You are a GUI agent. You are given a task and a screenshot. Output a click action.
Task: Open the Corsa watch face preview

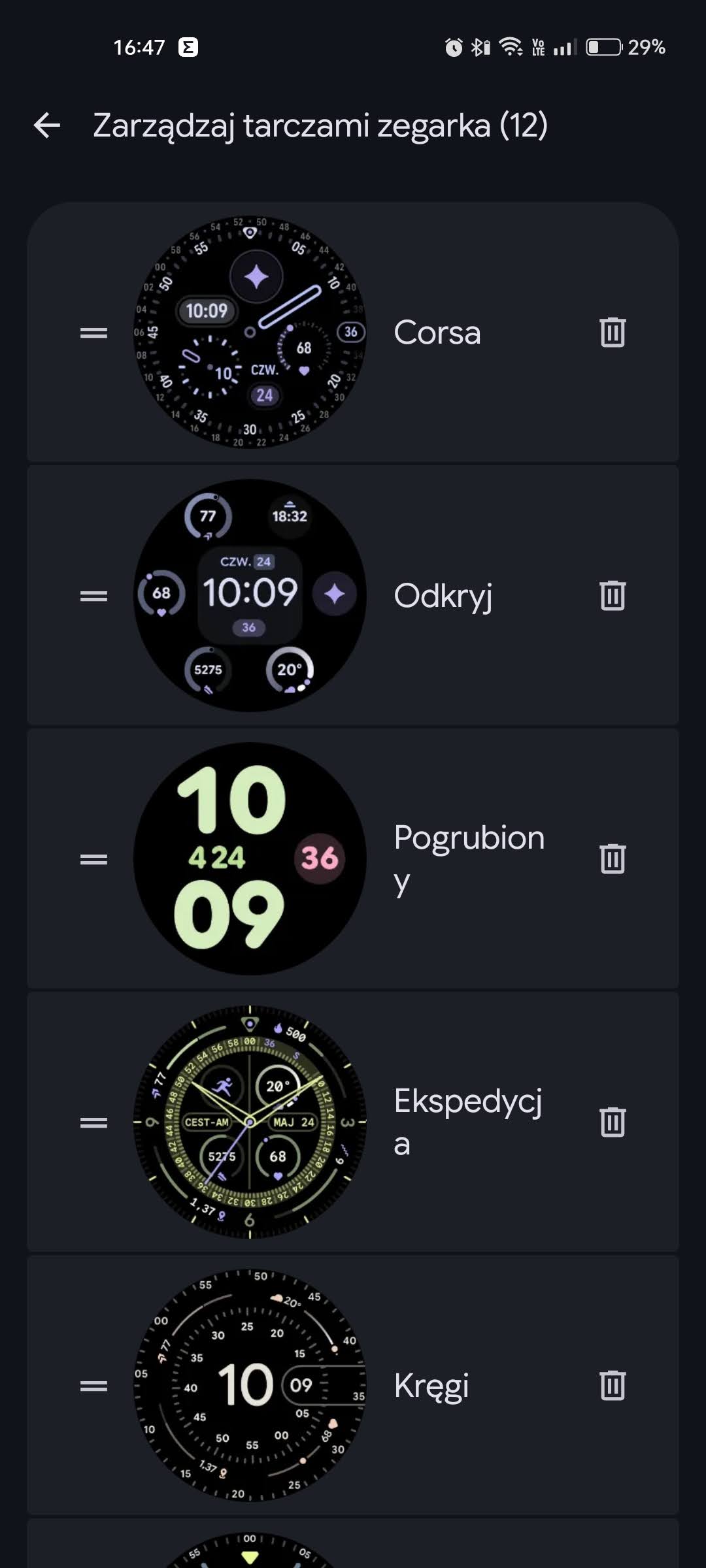(250, 333)
